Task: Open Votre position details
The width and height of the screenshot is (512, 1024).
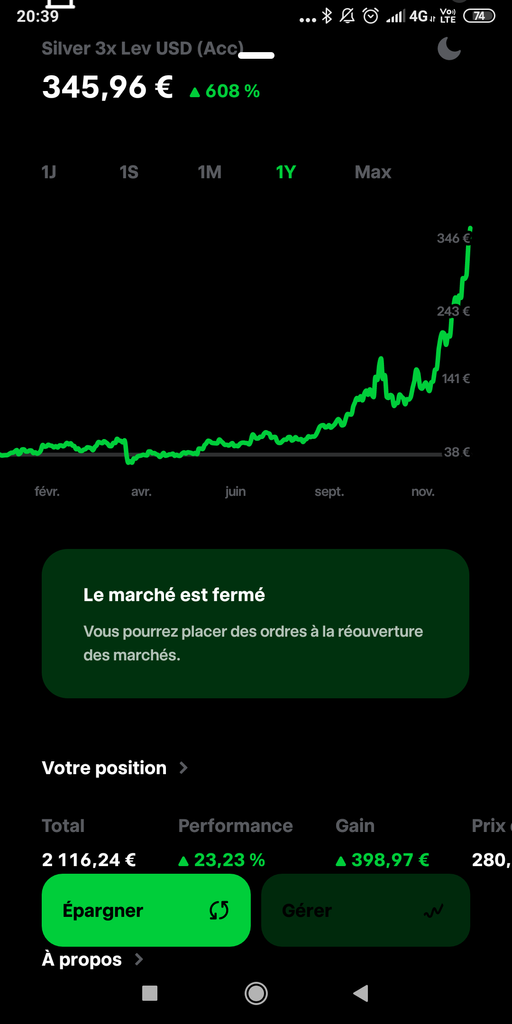Action: pos(115,768)
